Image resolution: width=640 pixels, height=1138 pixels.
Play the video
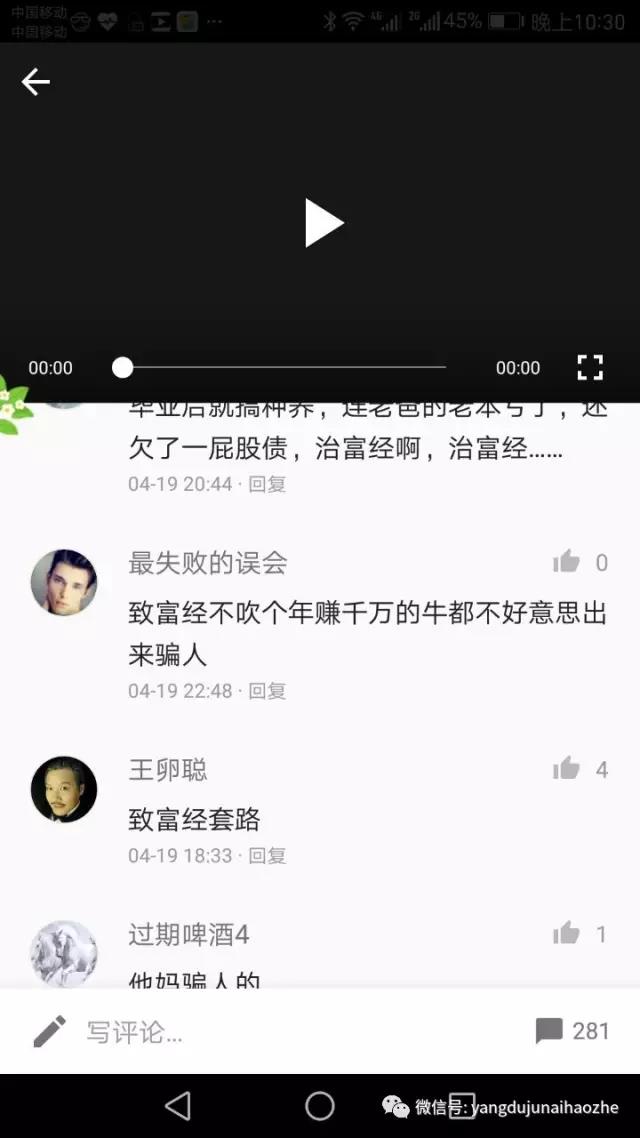(x=322, y=222)
